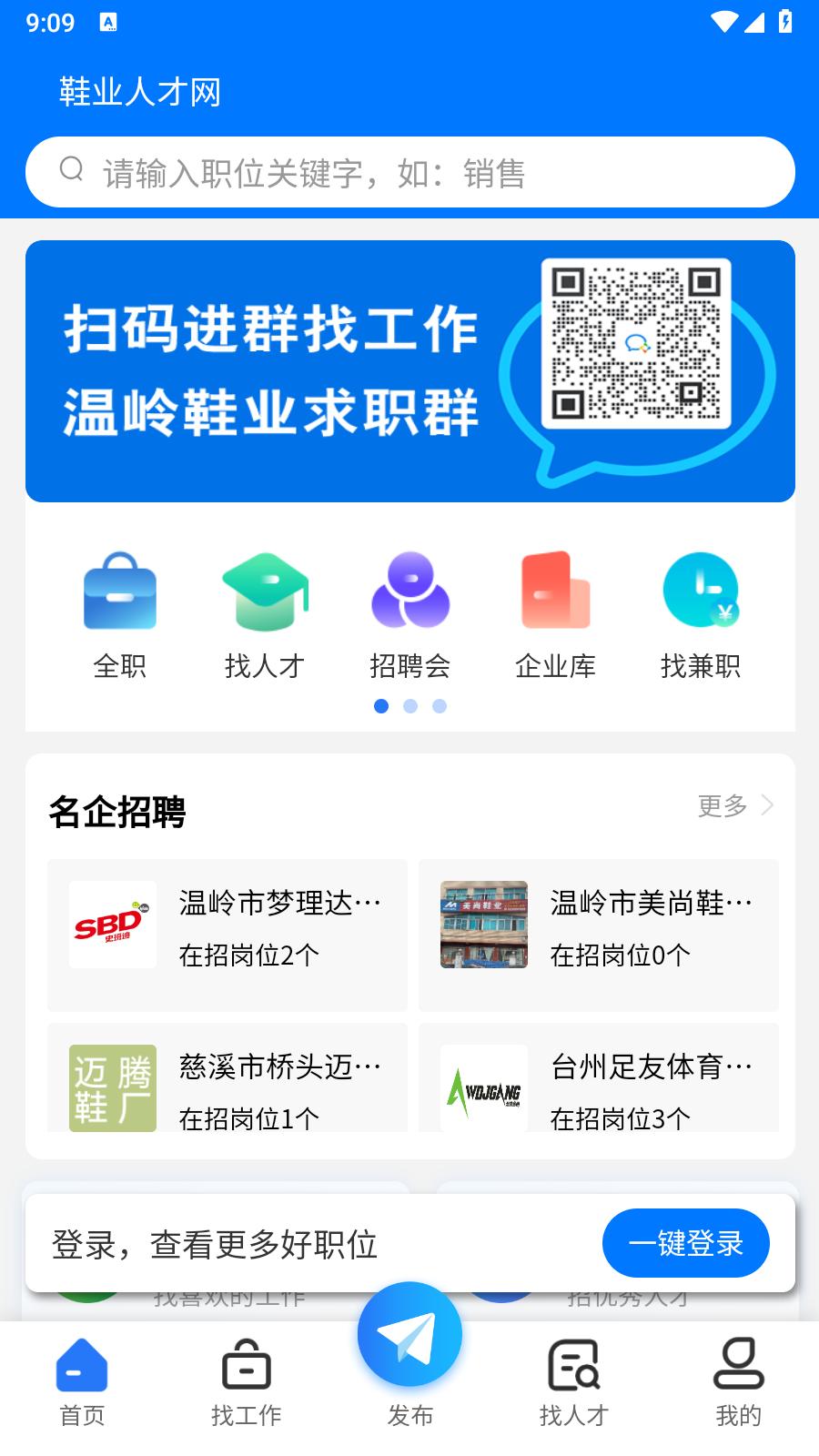The height and width of the screenshot is (1456, 819).
Task: Tap the 一键登录 login button
Action: (685, 1242)
